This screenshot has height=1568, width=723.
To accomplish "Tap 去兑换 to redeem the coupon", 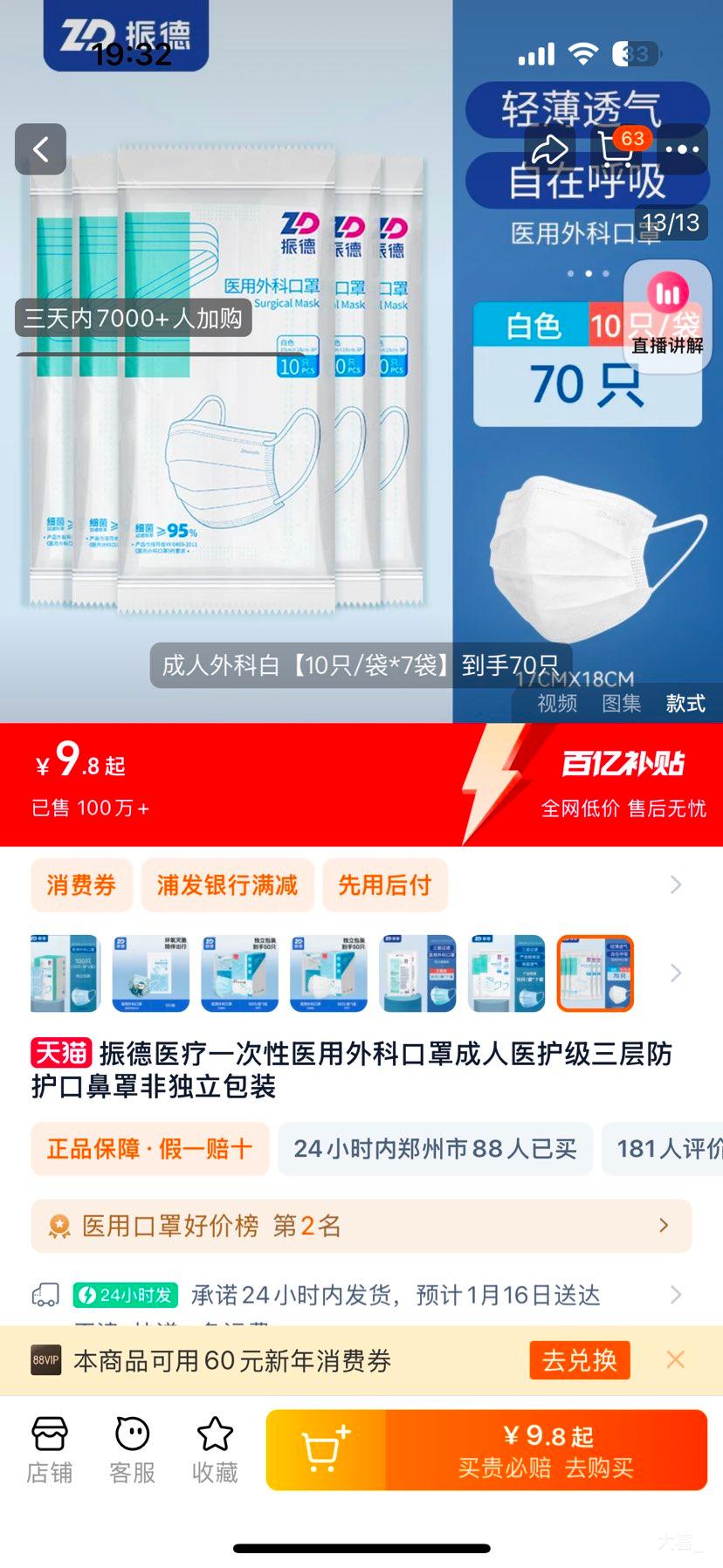I will tap(579, 1359).
